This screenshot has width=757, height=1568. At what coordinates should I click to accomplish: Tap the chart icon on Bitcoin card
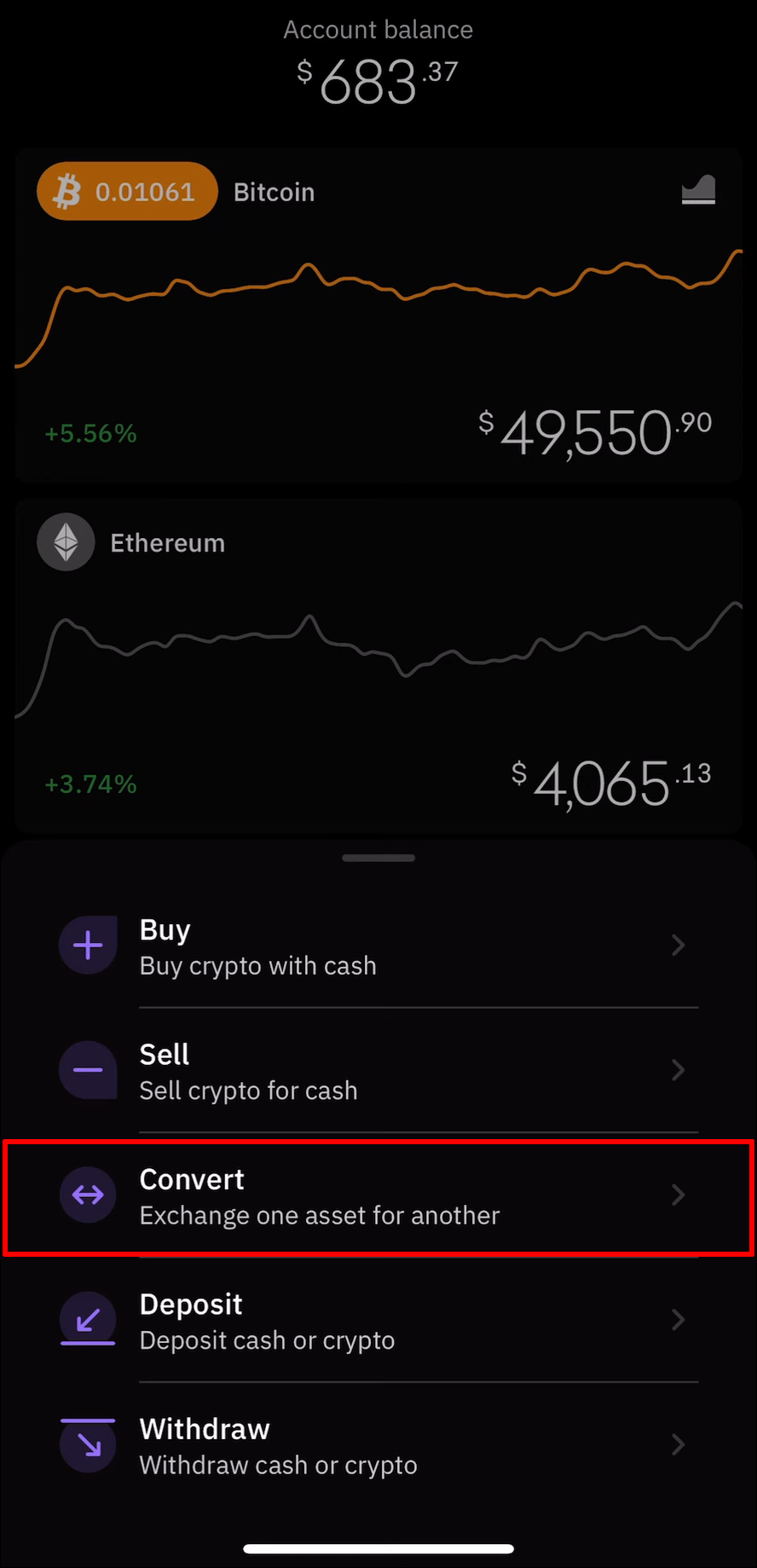[x=698, y=190]
